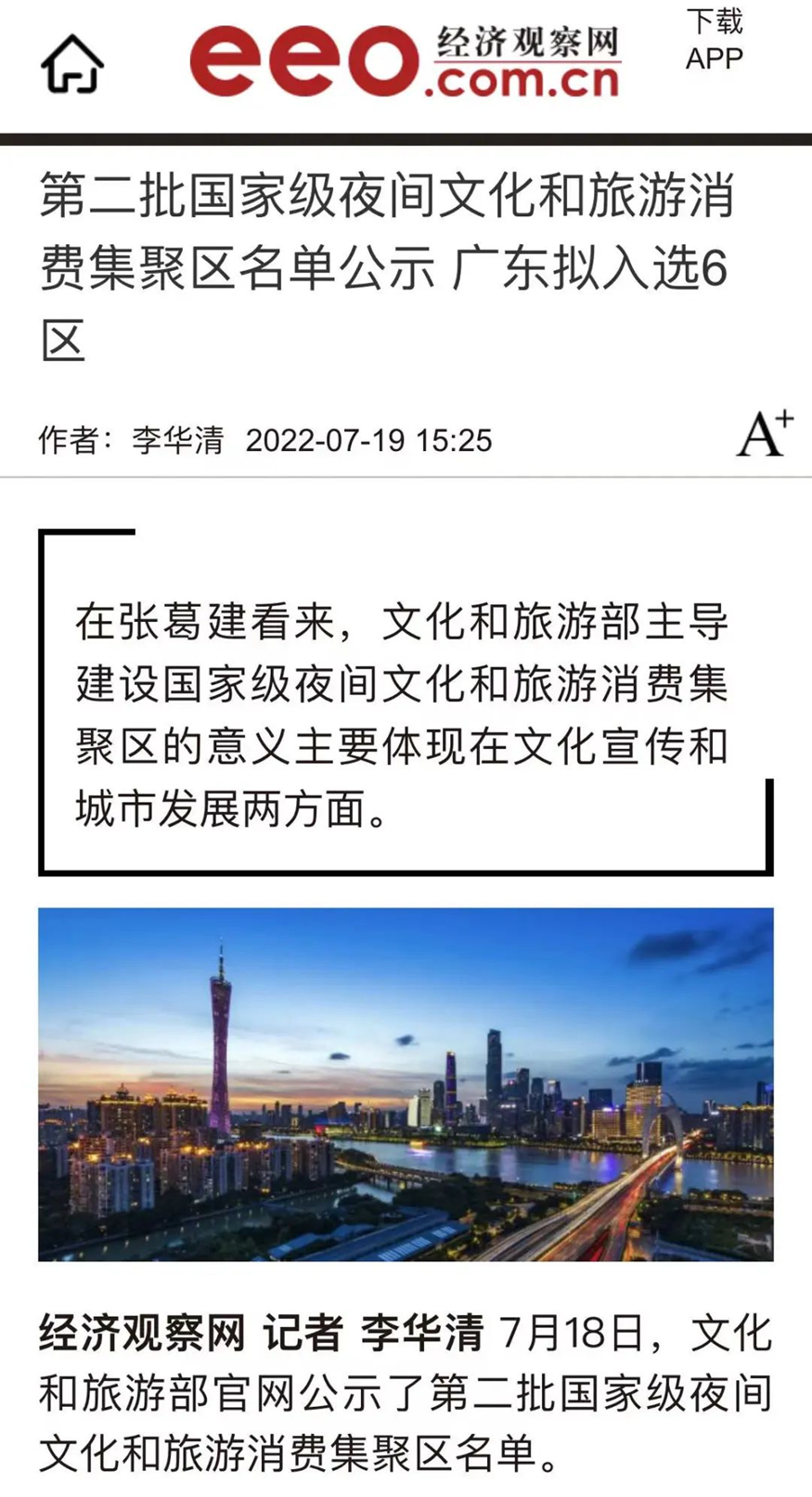Tap 下载APP to download the app
The height and width of the screenshot is (1497, 812).
714,40
